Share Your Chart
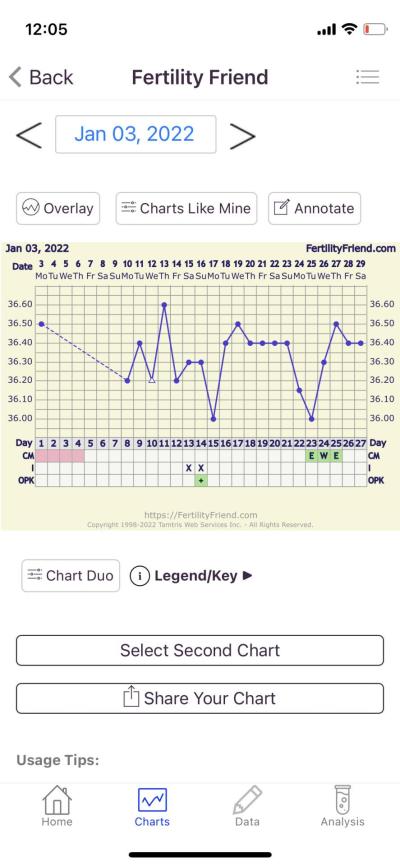400x866 pixels. [x=200, y=698]
